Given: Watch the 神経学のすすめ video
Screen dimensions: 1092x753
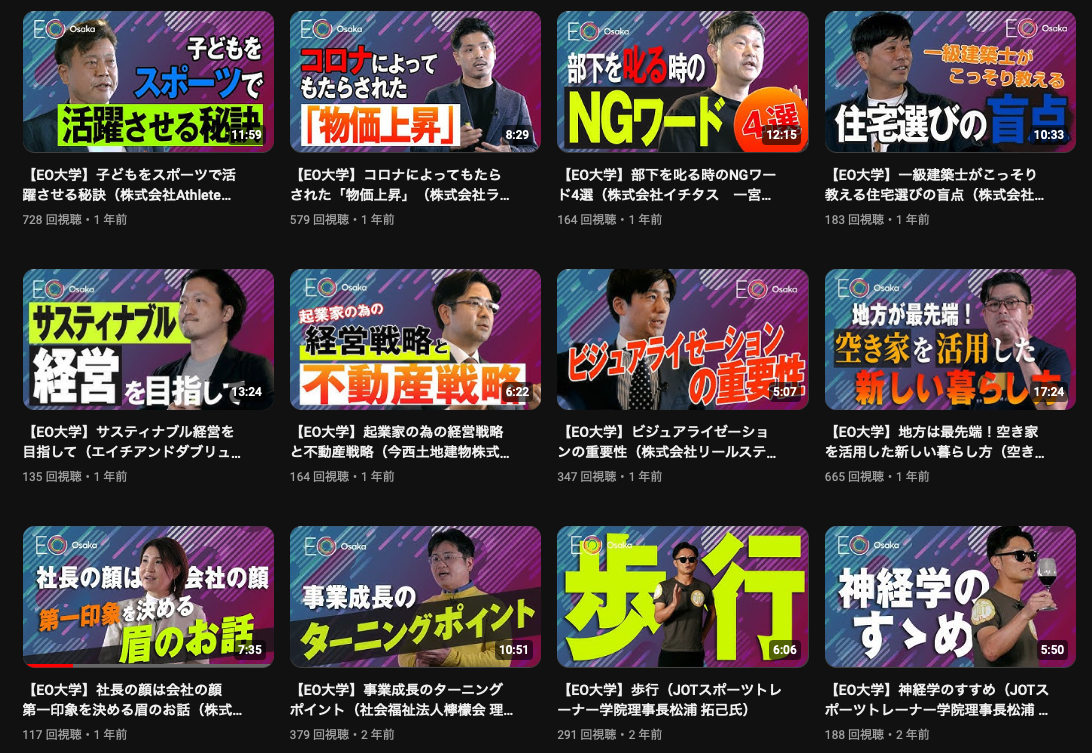Looking at the screenshot, I should (950, 597).
